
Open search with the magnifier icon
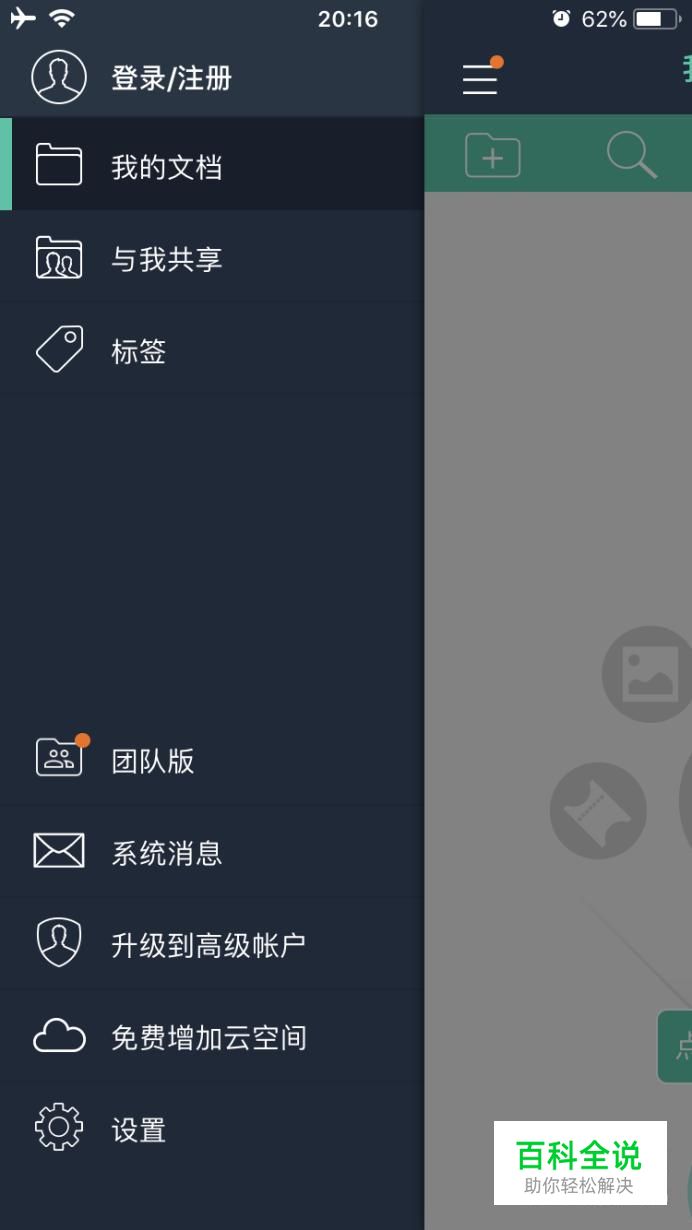tap(631, 155)
